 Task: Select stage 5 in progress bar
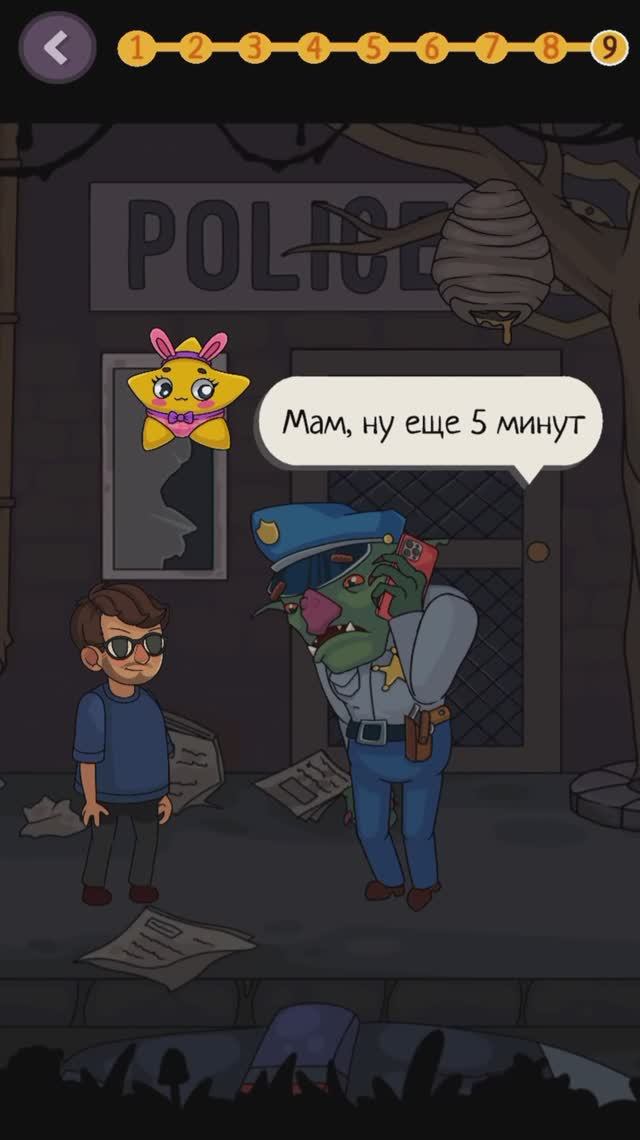point(373,47)
